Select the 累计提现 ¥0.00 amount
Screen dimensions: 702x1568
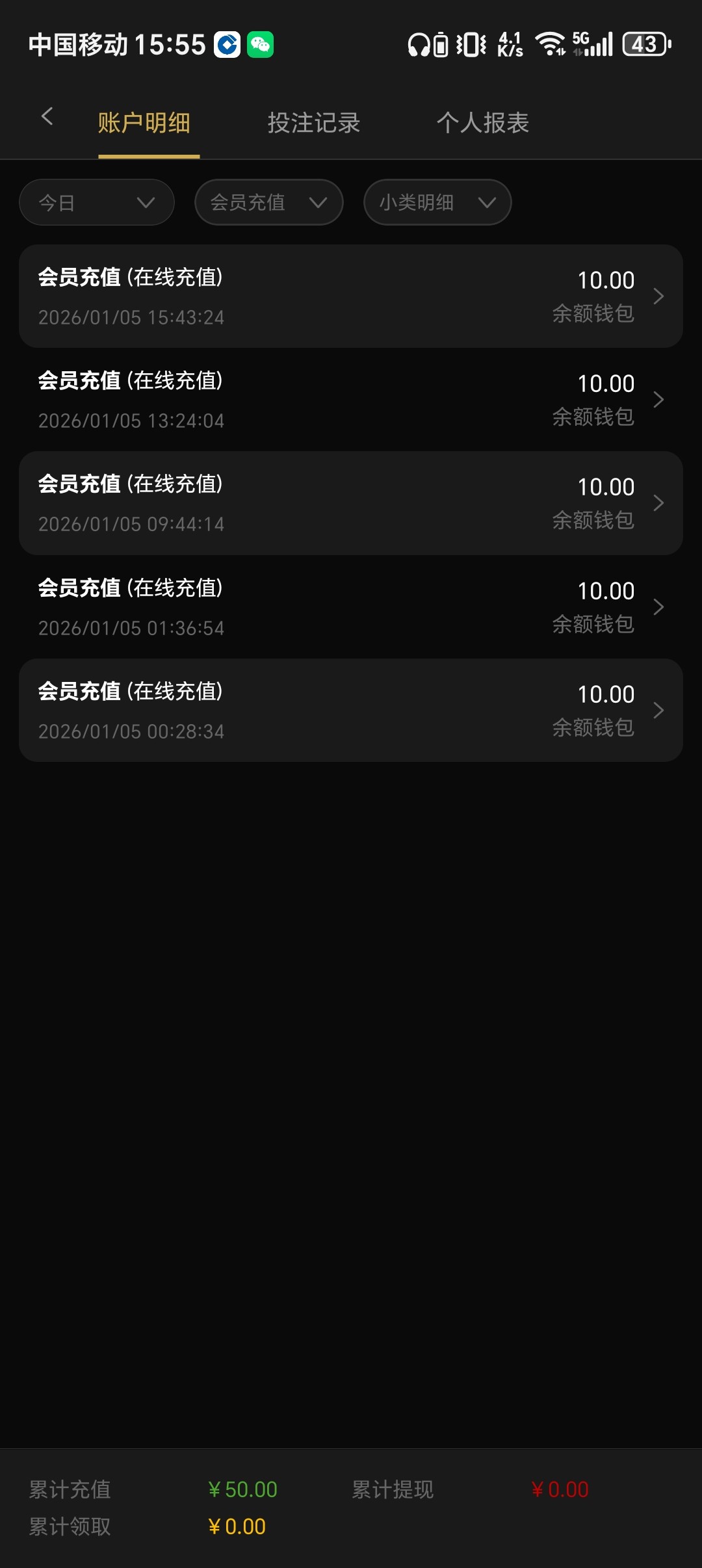pyautogui.click(x=560, y=1490)
